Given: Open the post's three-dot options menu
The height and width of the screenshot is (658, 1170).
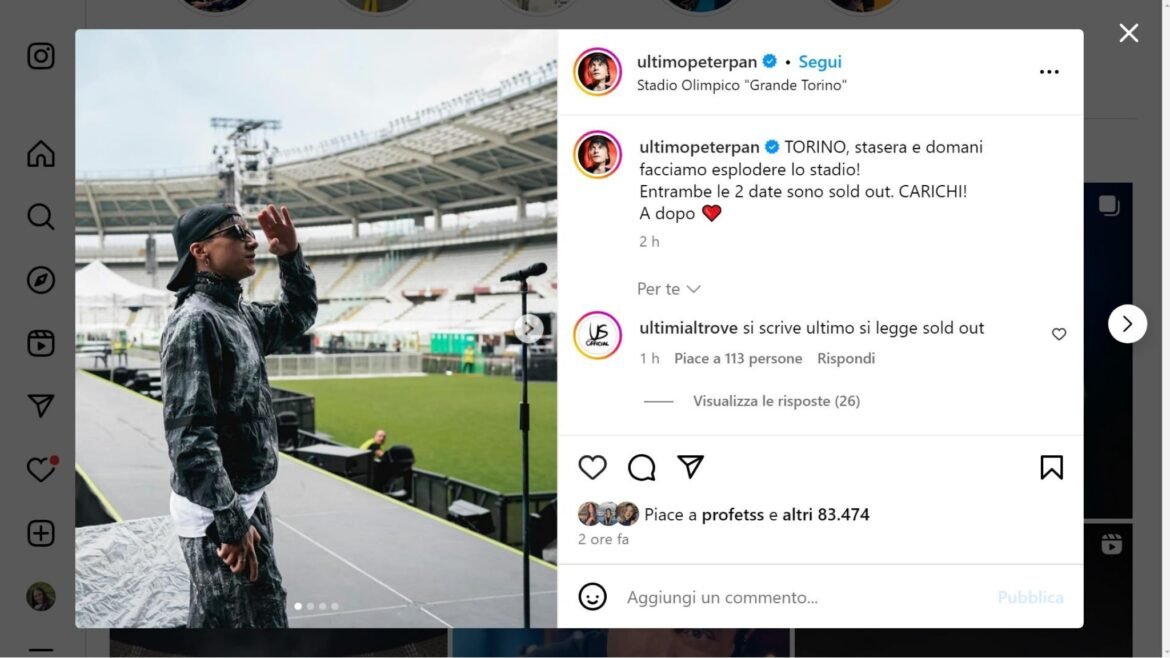Looking at the screenshot, I should 1048,72.
